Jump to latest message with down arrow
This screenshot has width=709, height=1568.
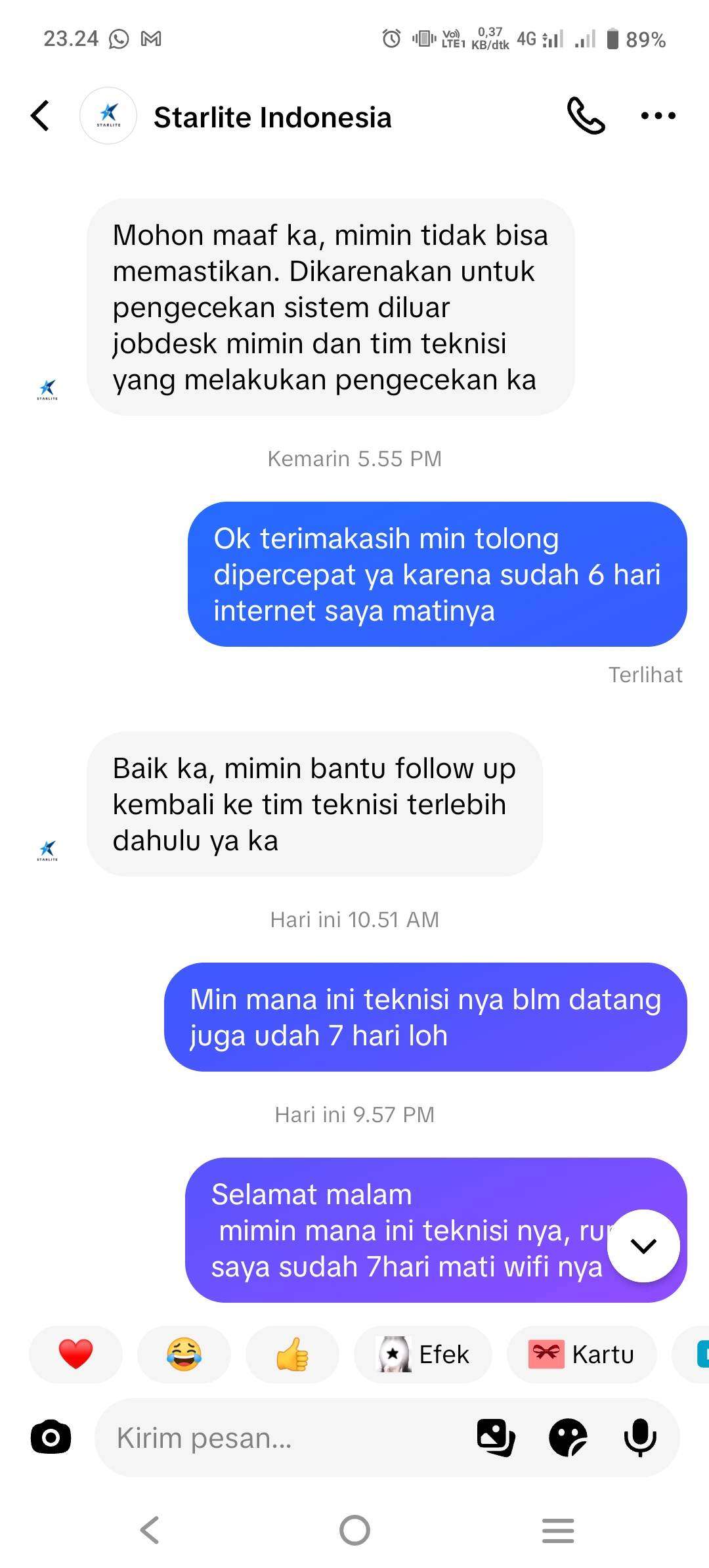[x=643, y=1246]
